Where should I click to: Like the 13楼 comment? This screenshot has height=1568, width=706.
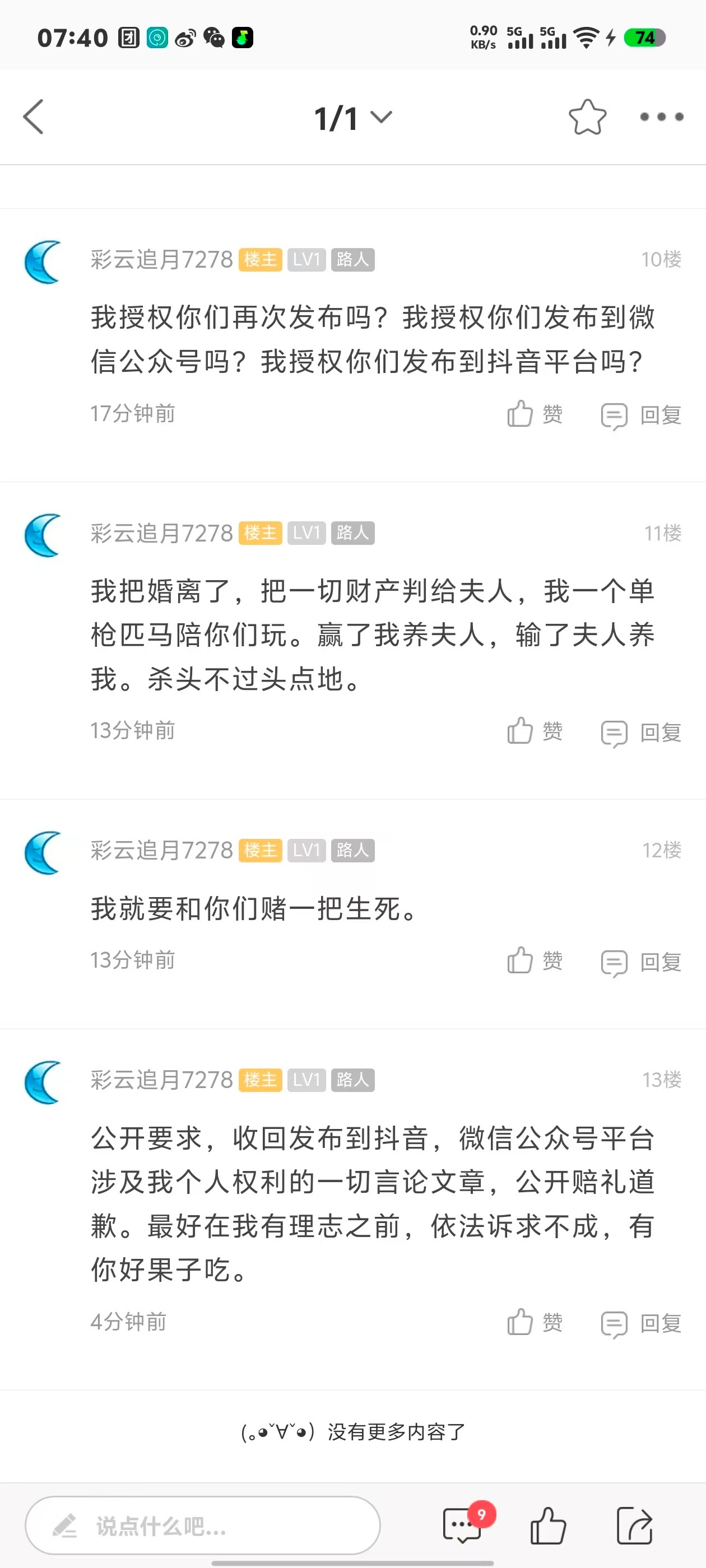[x=534, y=1323]
